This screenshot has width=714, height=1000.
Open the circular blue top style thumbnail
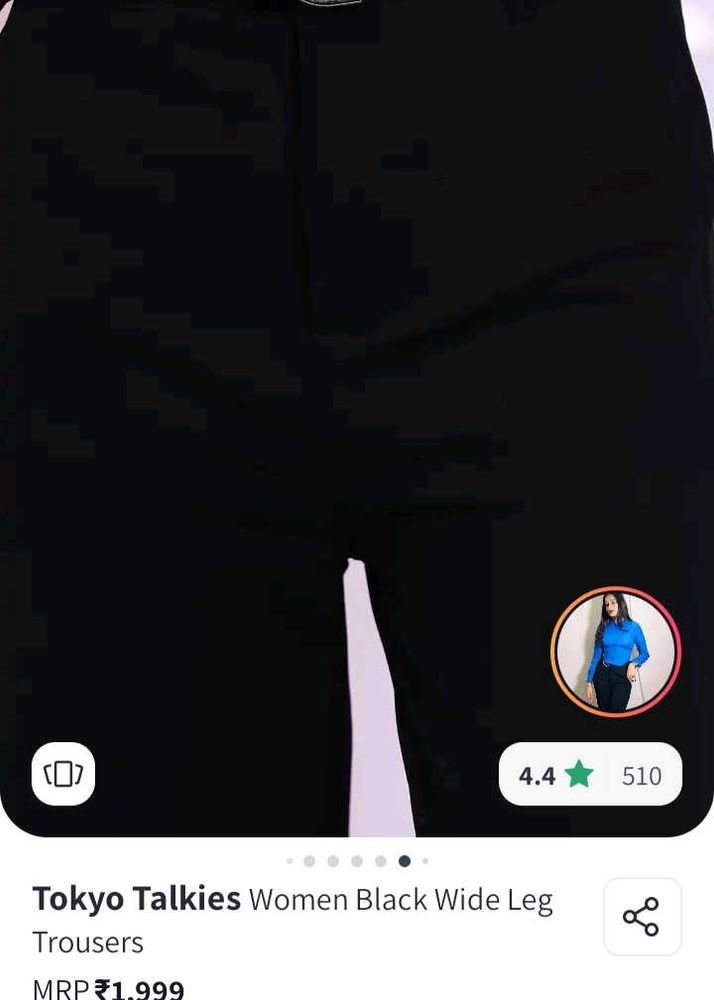(x=616, y=651)
